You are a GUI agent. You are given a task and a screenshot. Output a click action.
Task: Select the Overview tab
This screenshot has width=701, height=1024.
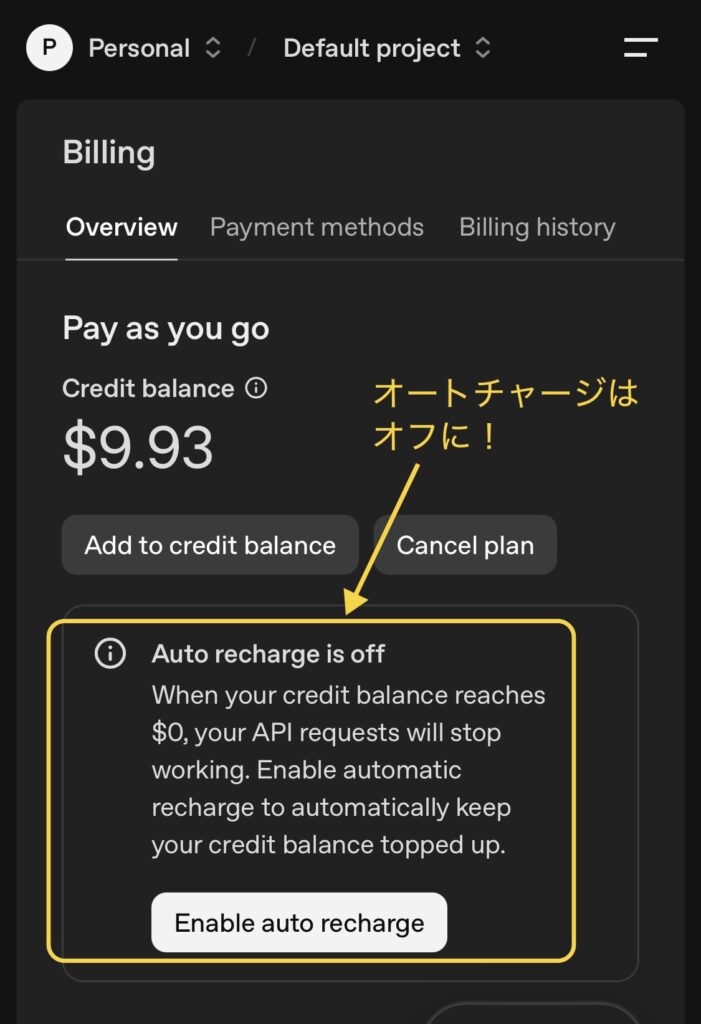[121, 227]
